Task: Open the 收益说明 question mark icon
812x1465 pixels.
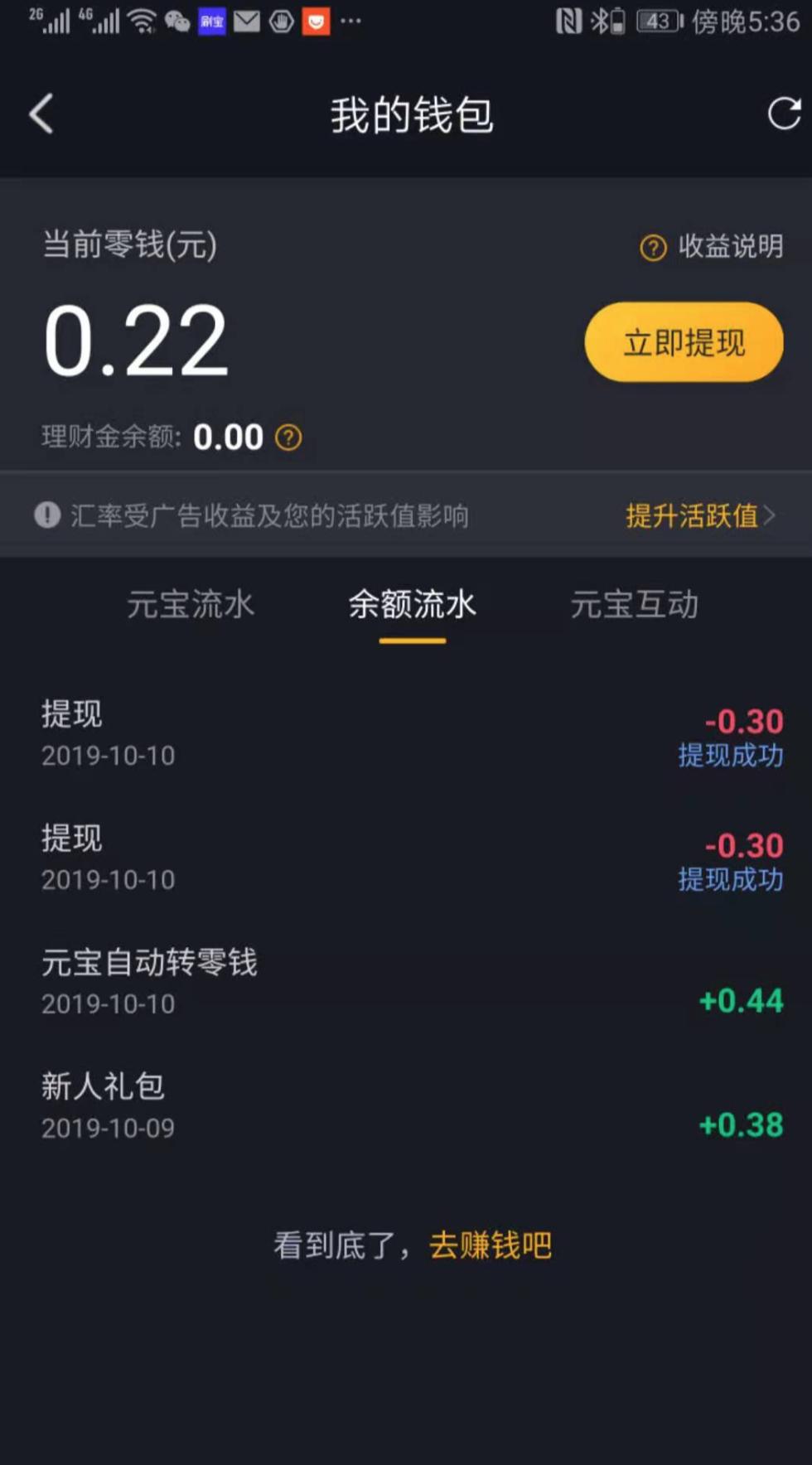Action: (x=651, y=248)
